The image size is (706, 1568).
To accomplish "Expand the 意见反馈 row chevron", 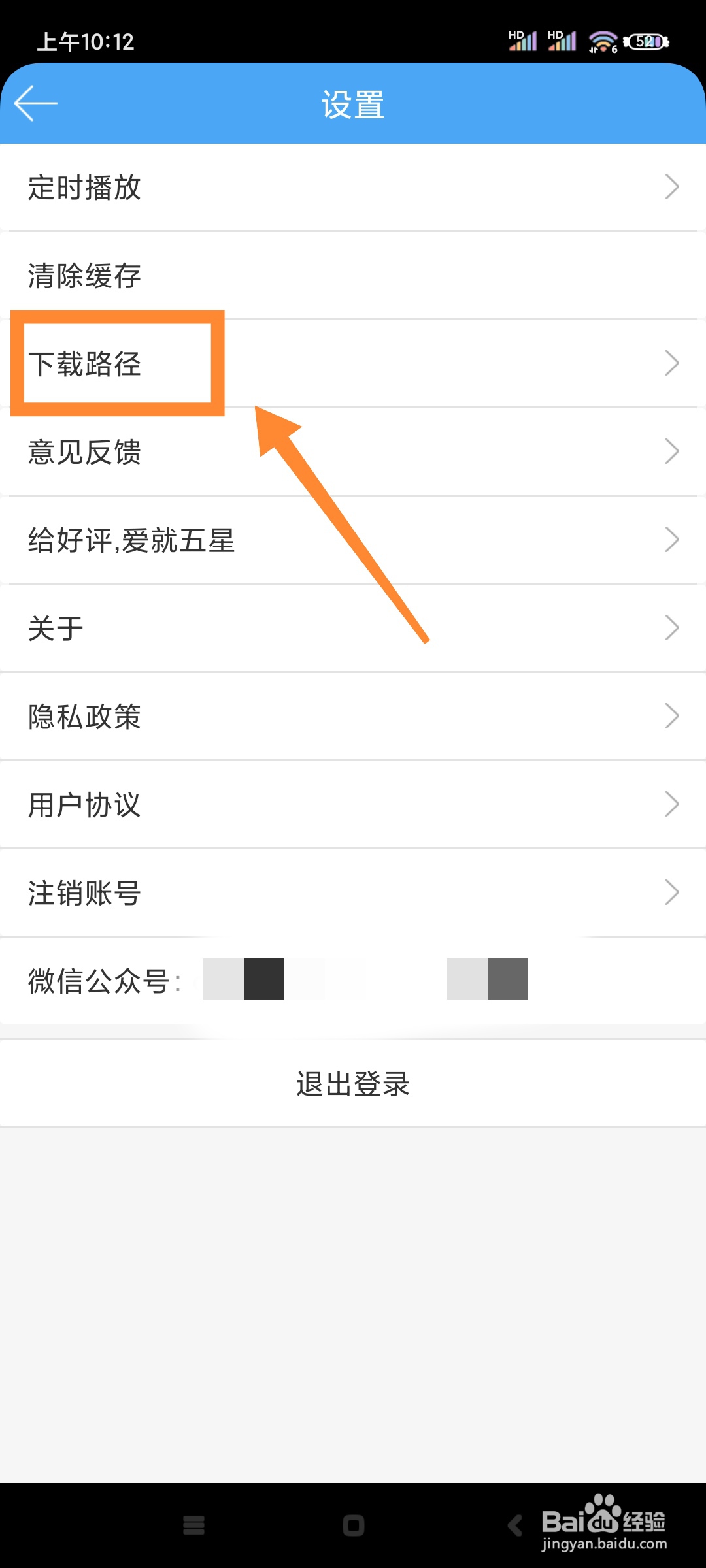I will pyautogui.click(x=672, y=450).
